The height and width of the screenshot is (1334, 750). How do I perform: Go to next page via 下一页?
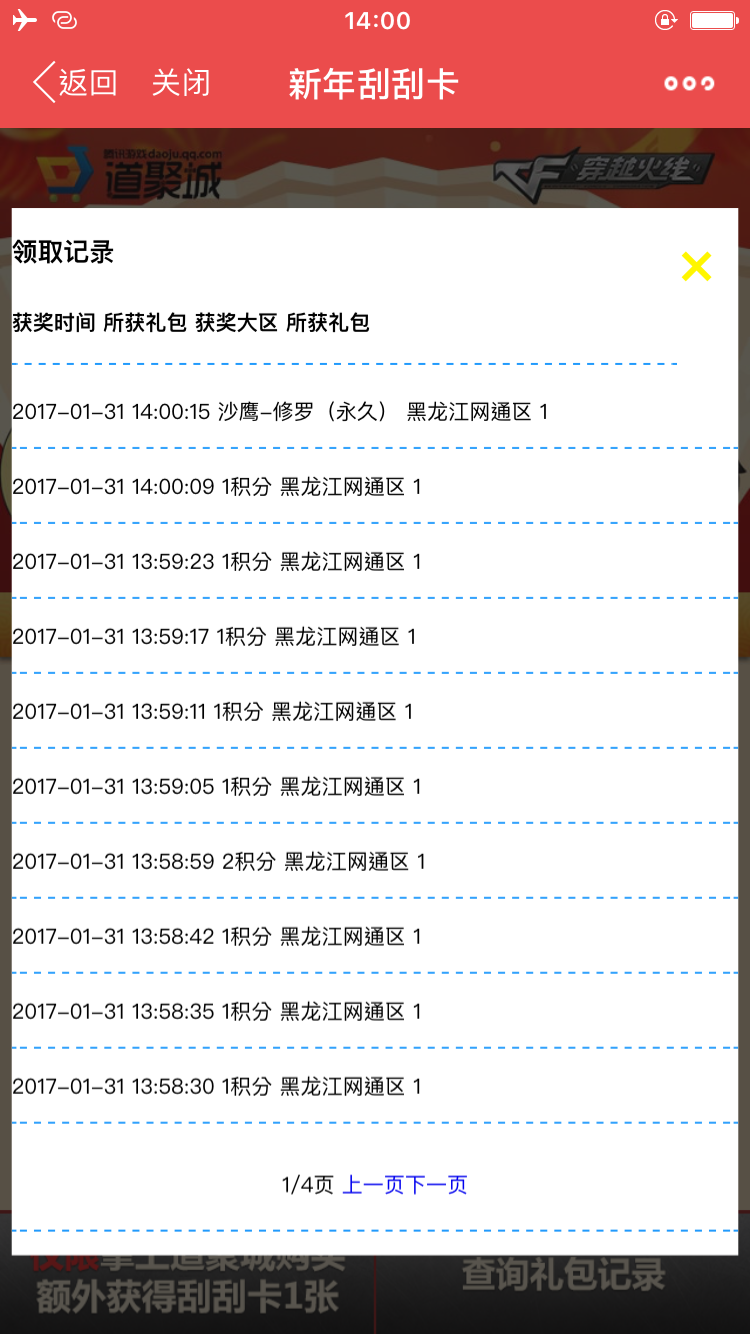click(x=436, y=1185)
